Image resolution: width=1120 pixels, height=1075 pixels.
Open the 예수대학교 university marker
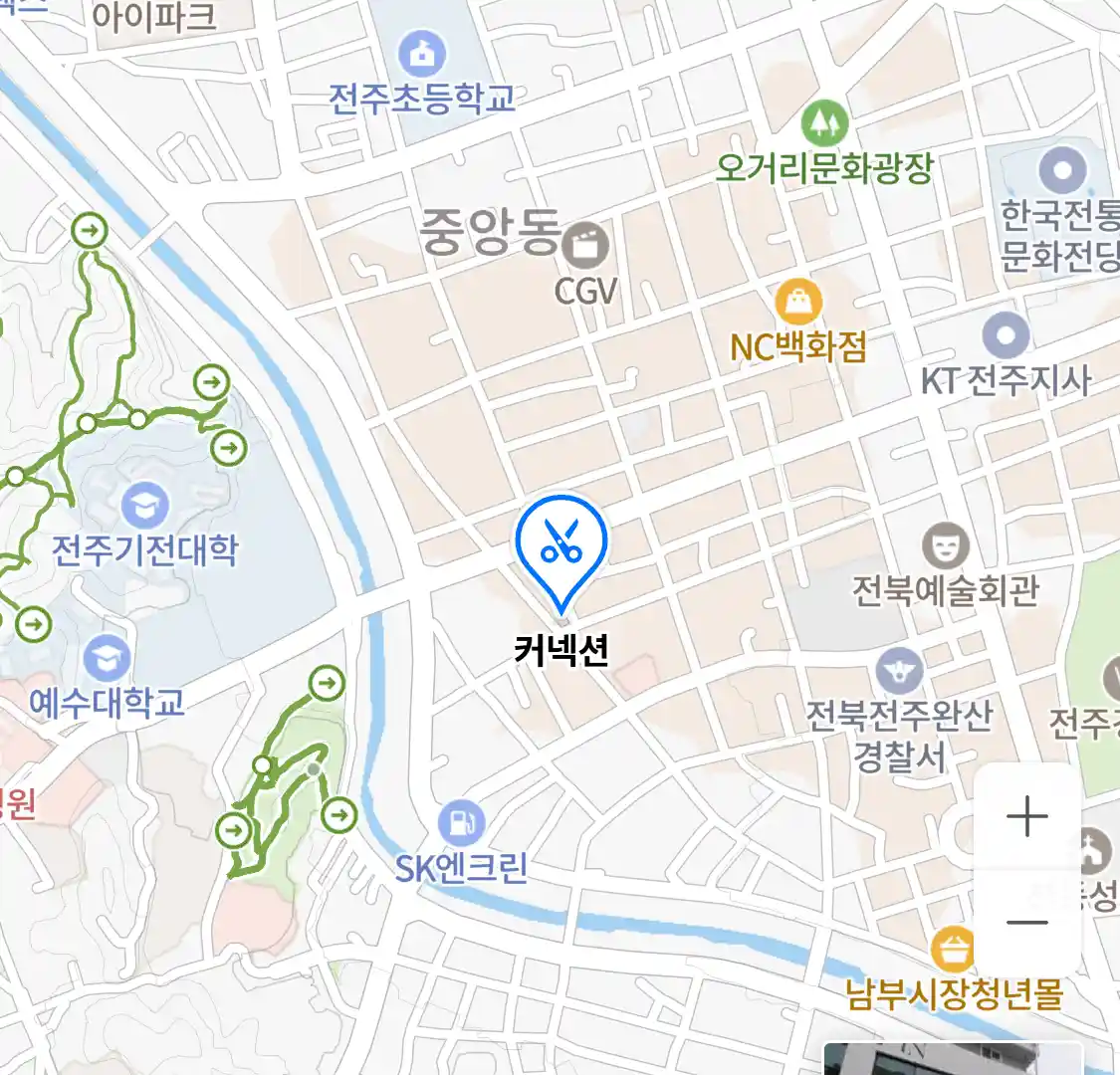107,660
